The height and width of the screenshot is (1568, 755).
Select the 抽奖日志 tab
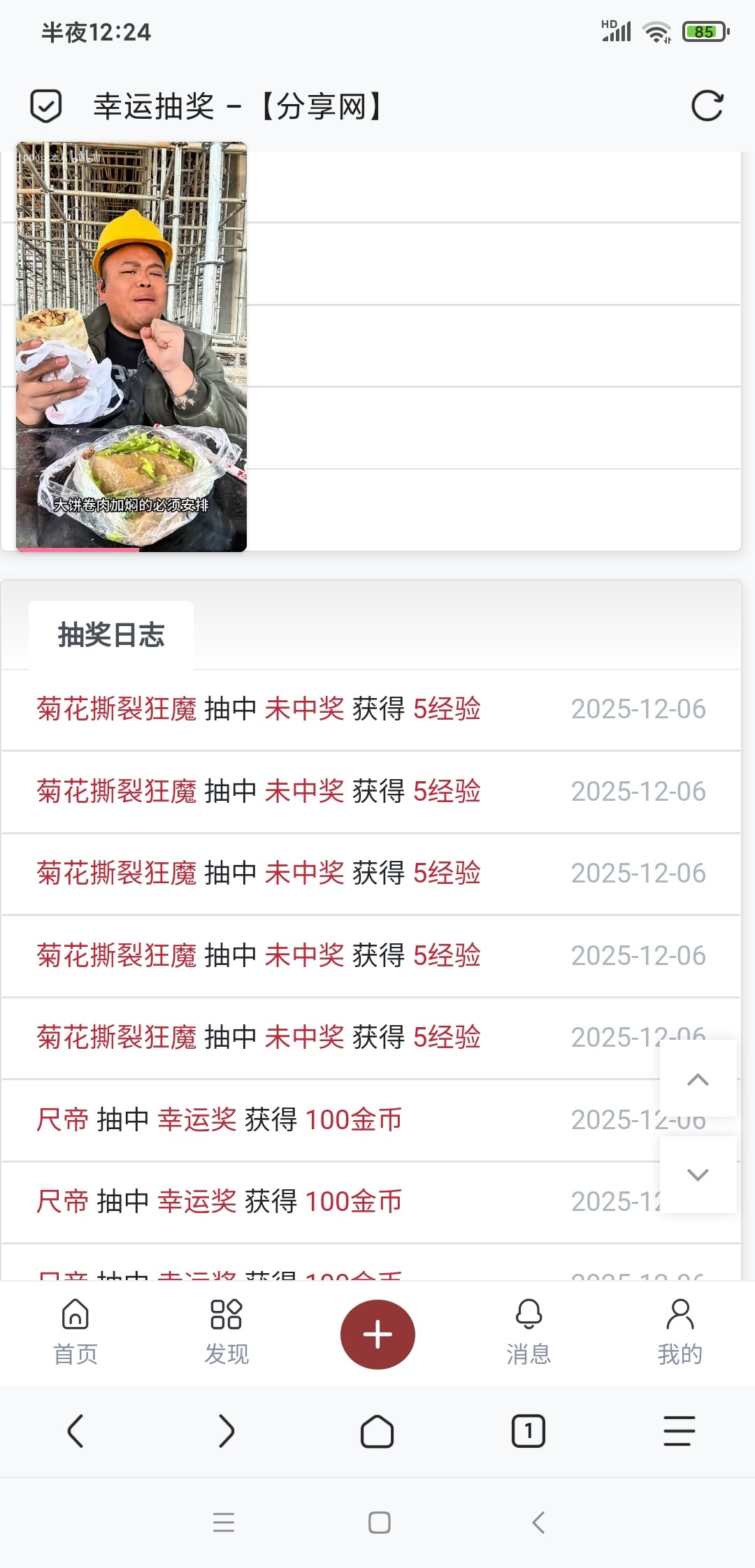pos(111,635)
